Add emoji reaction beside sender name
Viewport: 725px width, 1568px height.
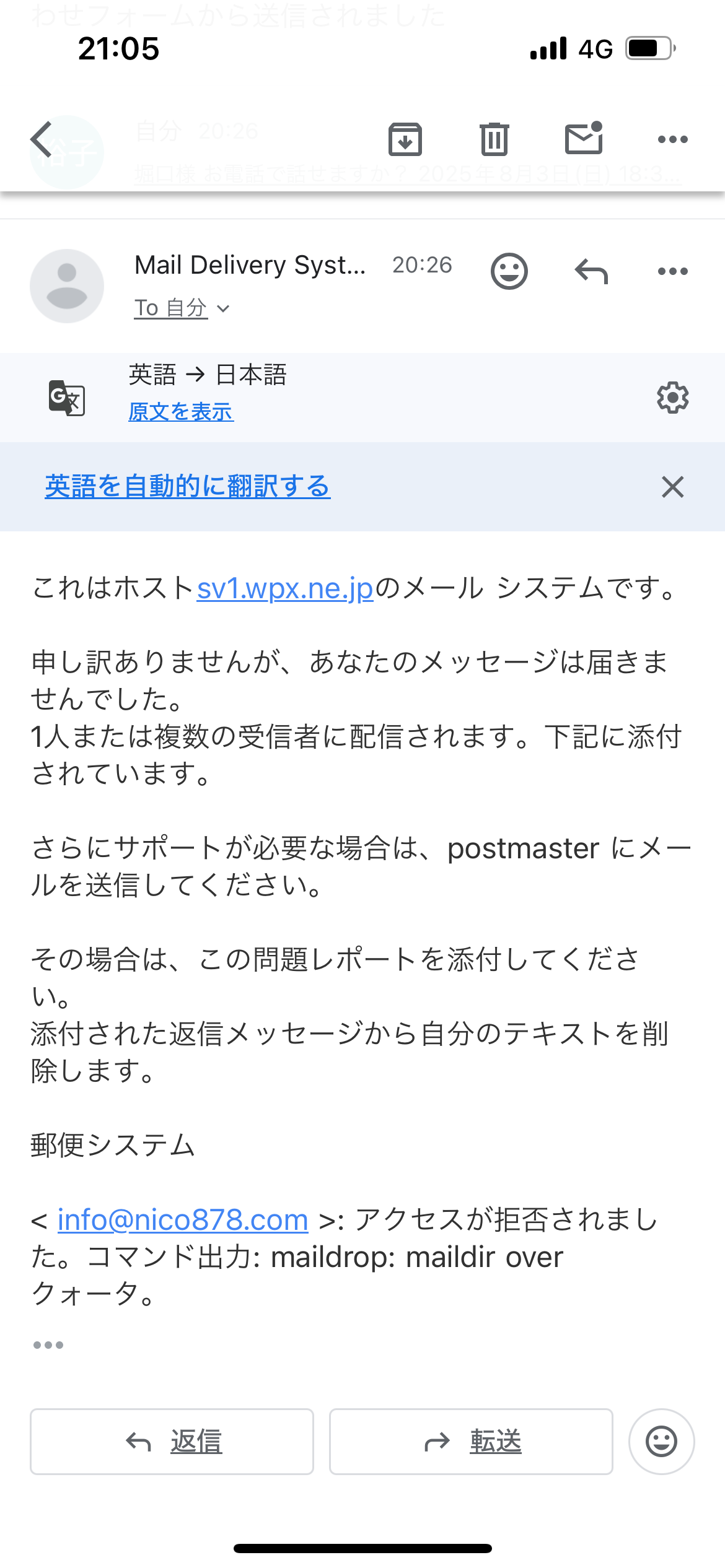tap(509, 271)
